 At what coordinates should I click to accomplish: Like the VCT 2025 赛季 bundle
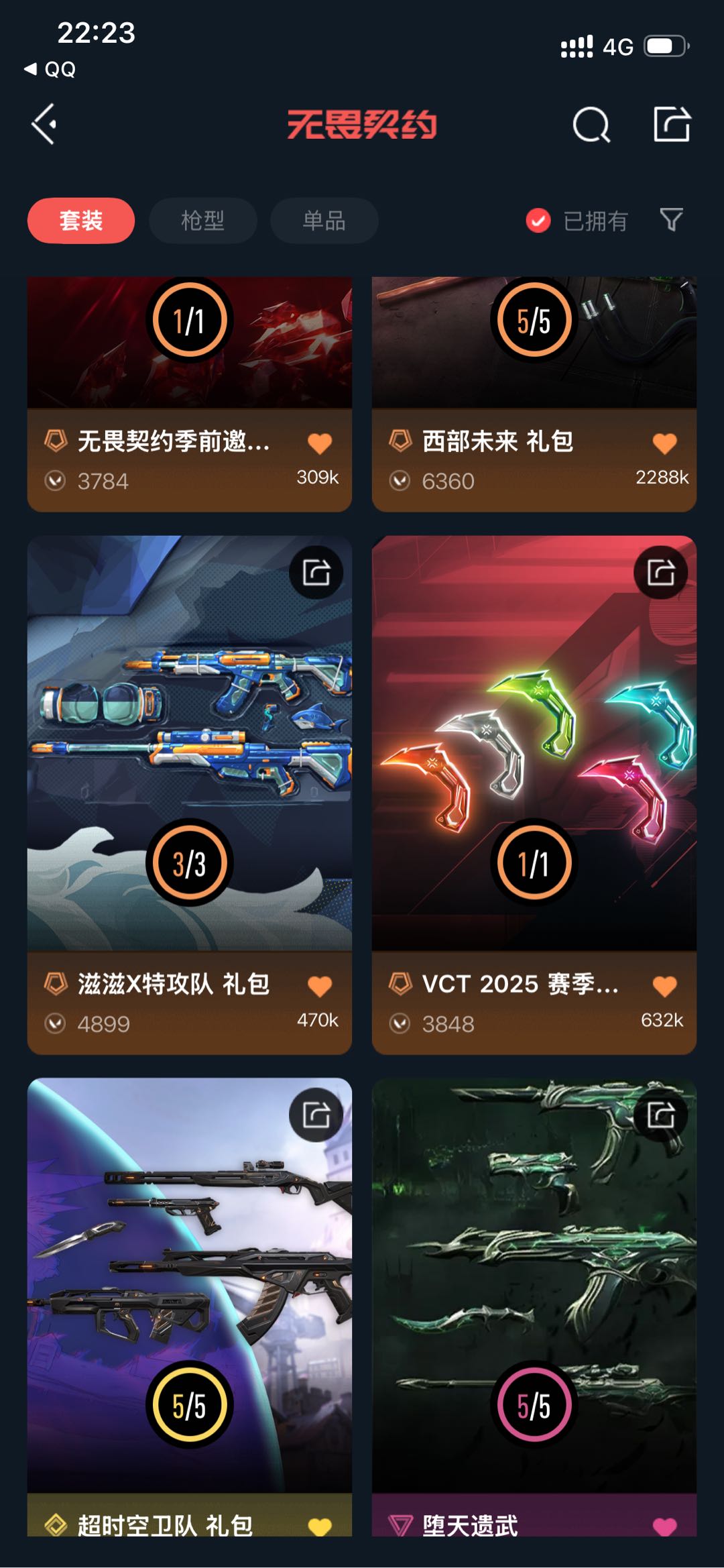click(664, 986)
